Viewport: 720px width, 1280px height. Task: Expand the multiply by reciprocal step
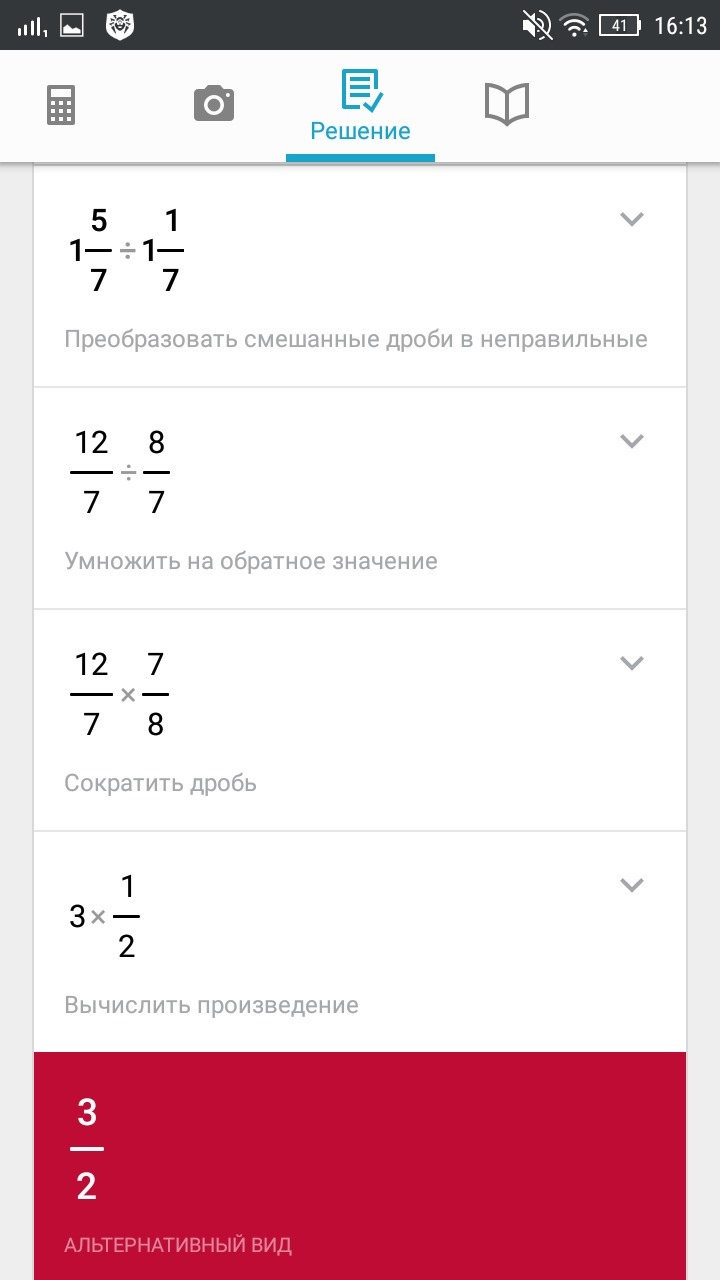click(x=631, y=441)
